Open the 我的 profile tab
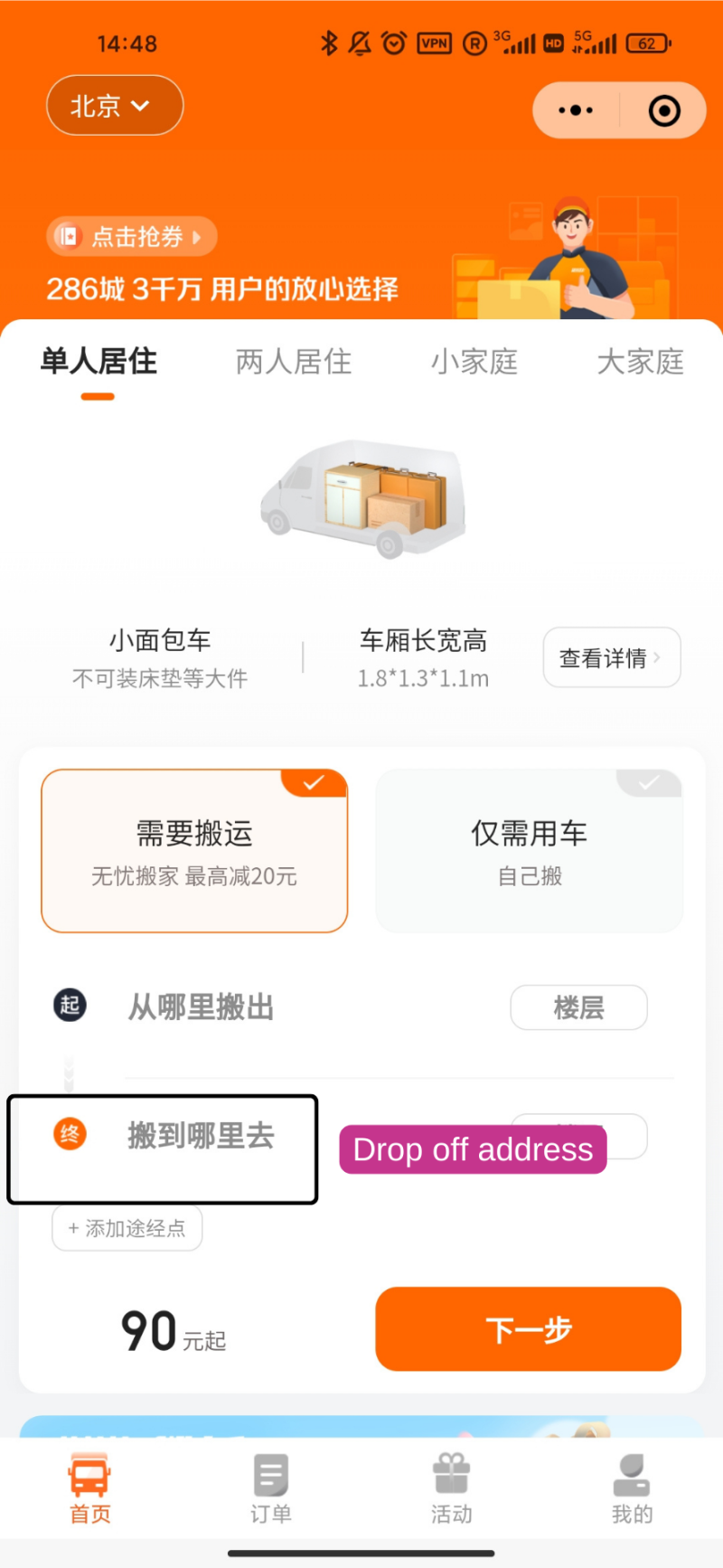The width and height of the screenshot is (723, 1568). click(x=632, y=1488)
